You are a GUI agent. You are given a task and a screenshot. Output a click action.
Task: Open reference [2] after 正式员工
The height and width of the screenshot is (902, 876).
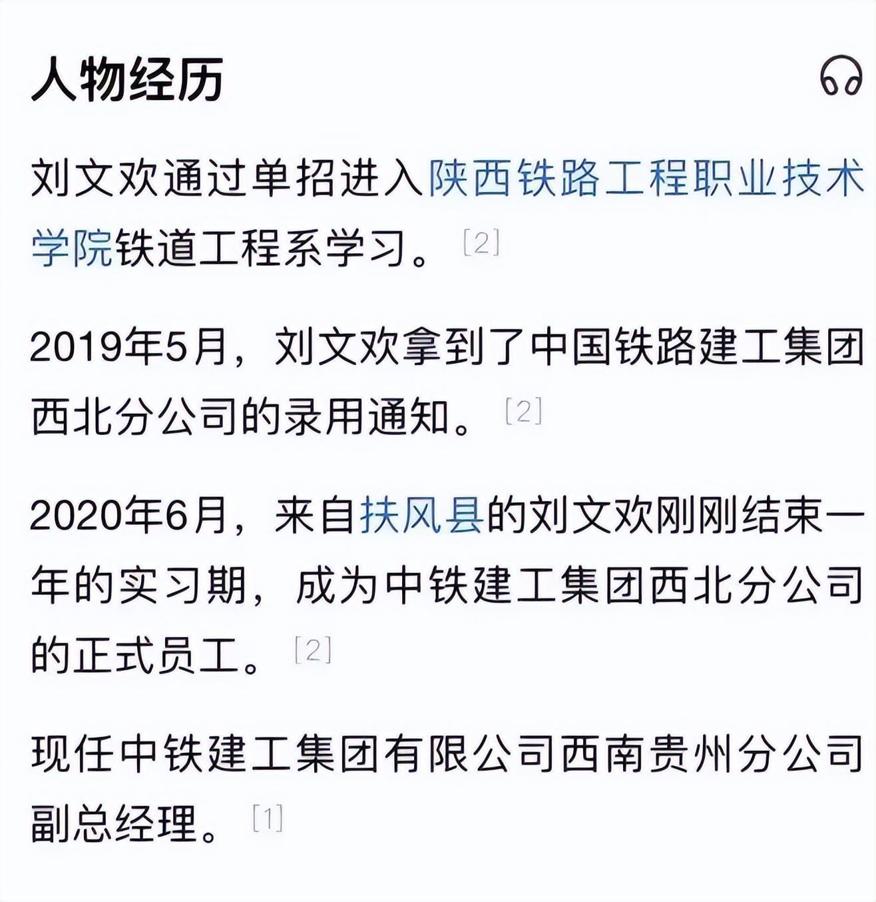313,650
